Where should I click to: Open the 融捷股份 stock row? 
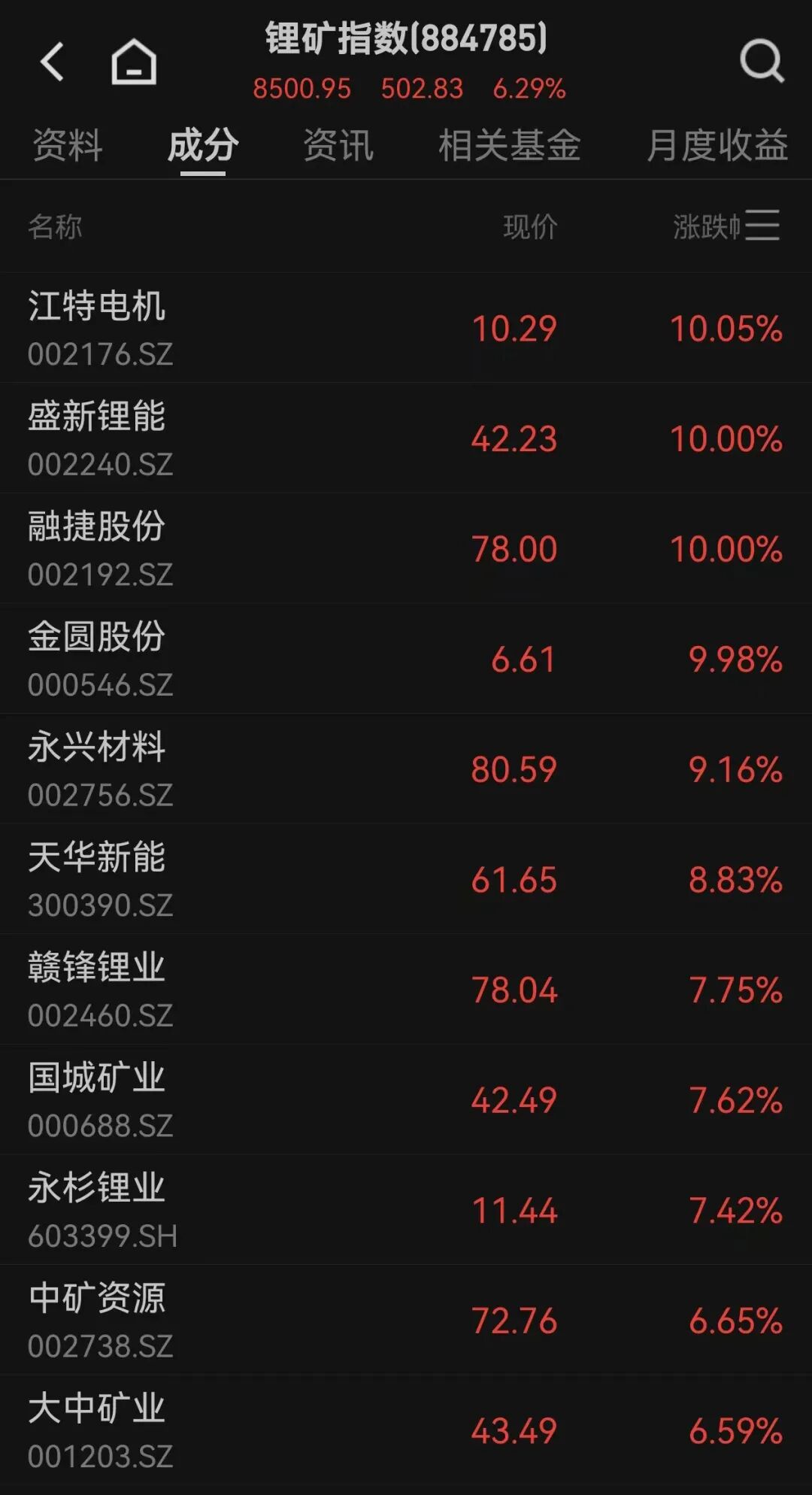(x=406, y=549)
